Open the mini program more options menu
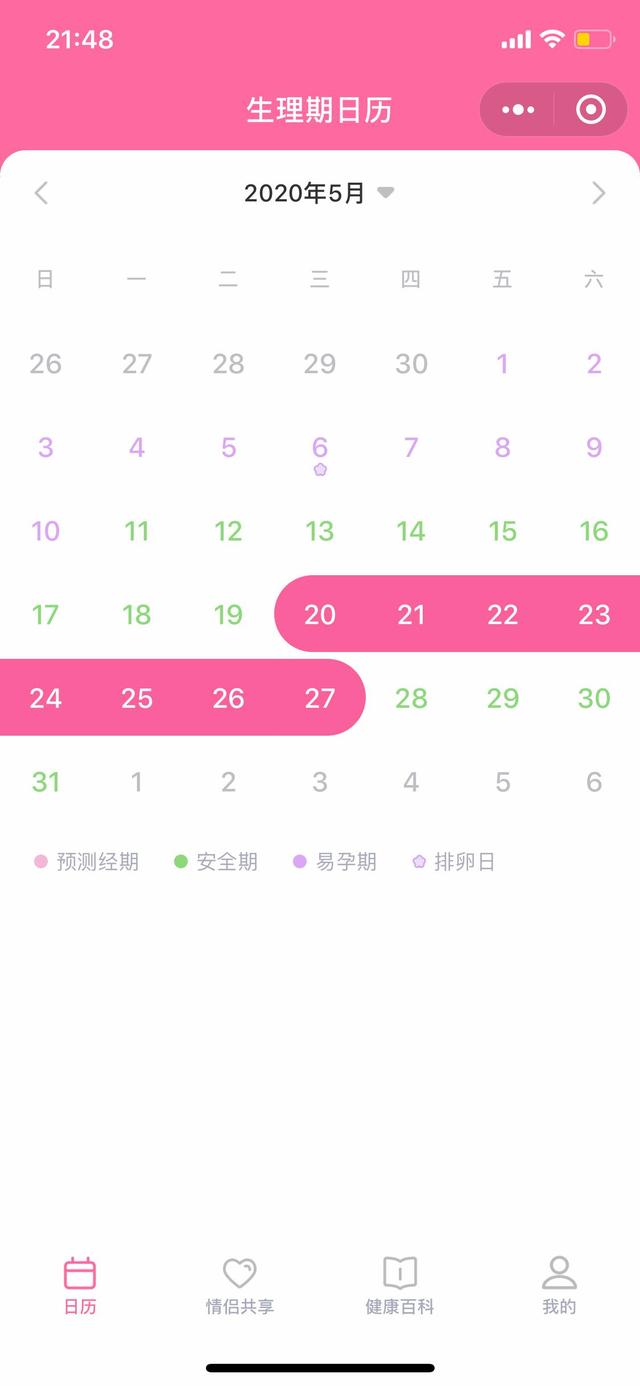640x1386 pixels. coord(517,110)
